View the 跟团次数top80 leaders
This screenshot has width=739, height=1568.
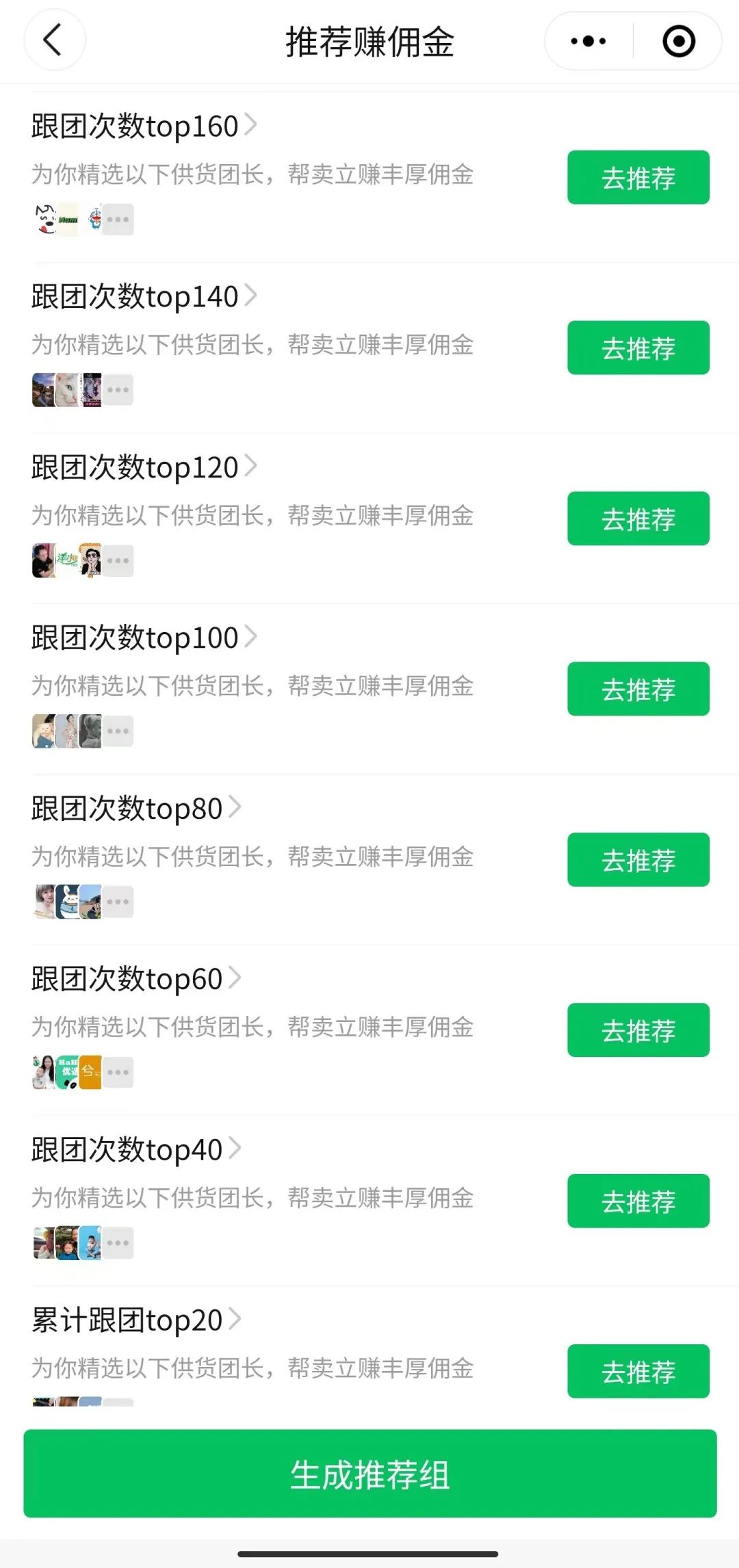click(135, 808)
